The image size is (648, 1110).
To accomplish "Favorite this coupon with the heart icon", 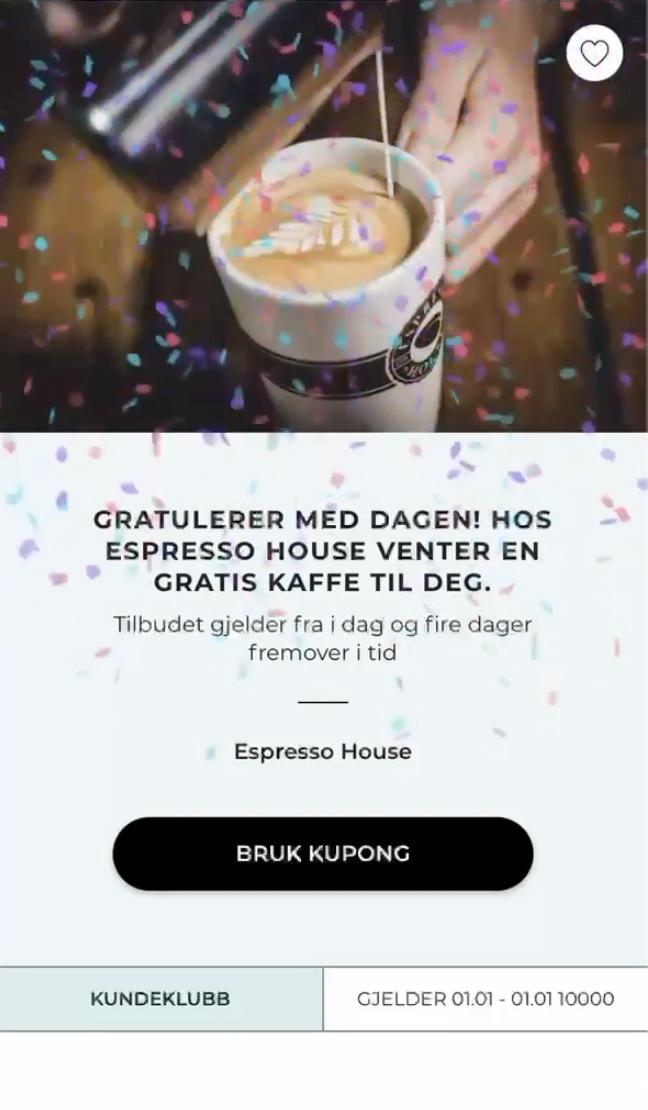I will 594,53.
